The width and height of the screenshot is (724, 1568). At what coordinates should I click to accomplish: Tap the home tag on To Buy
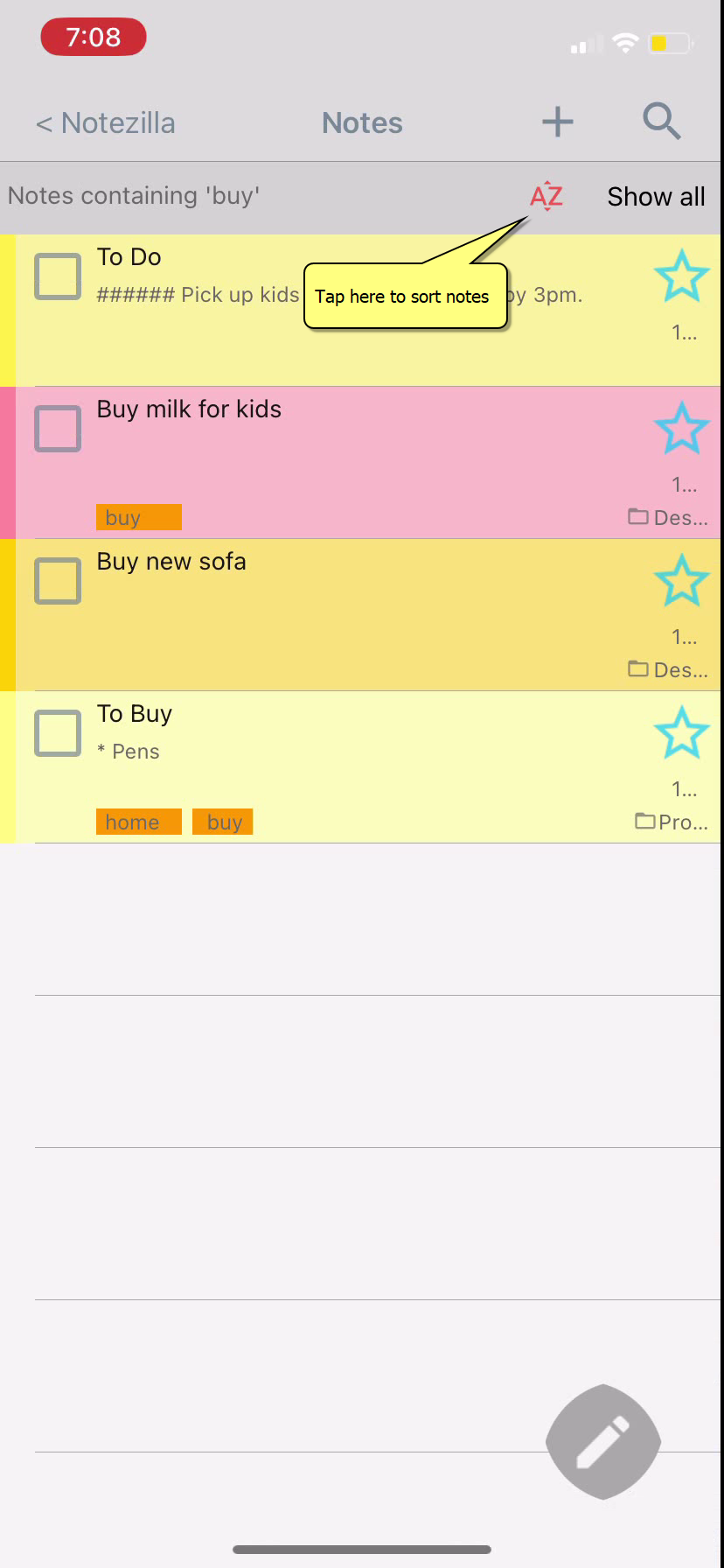(139, 822)
